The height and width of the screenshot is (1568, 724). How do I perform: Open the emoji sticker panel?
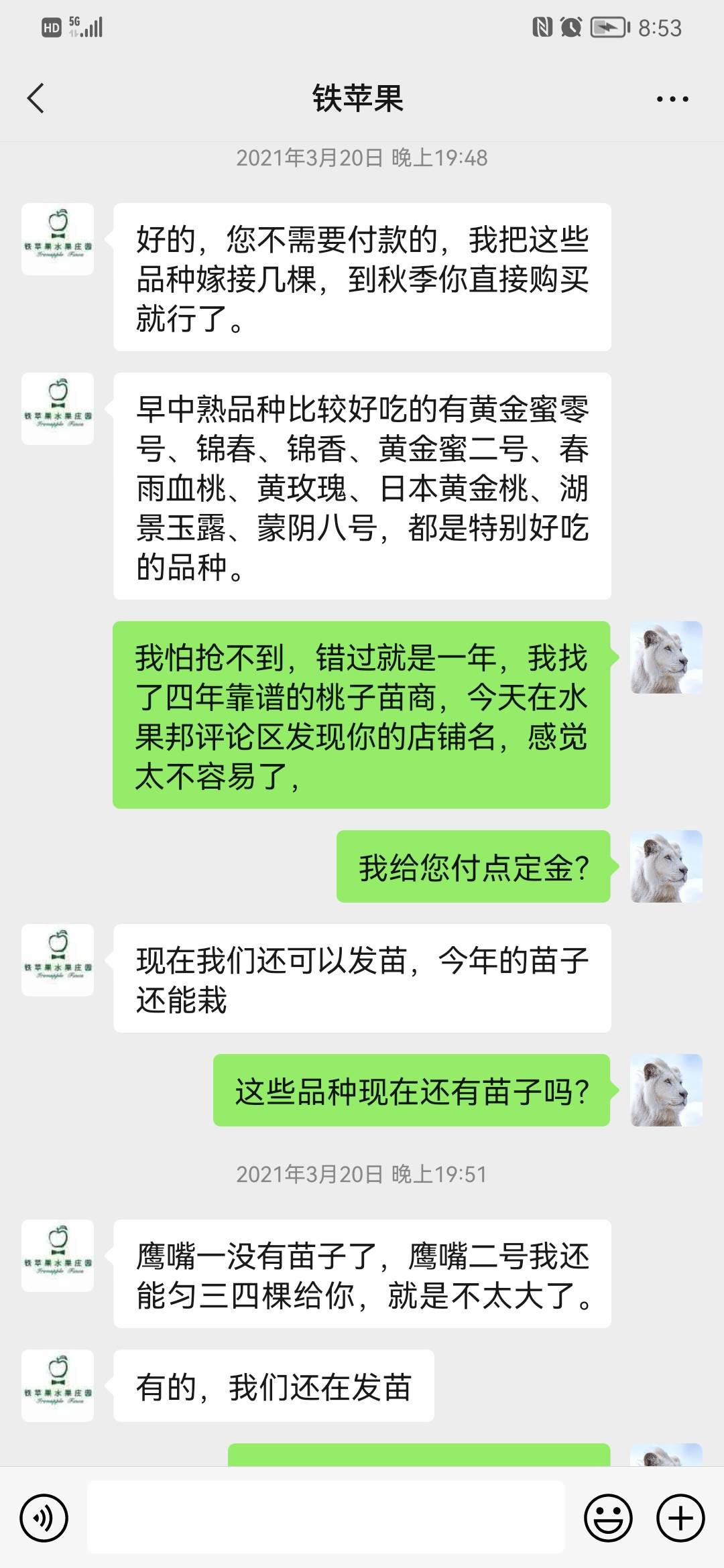(x=608, y=1517)
